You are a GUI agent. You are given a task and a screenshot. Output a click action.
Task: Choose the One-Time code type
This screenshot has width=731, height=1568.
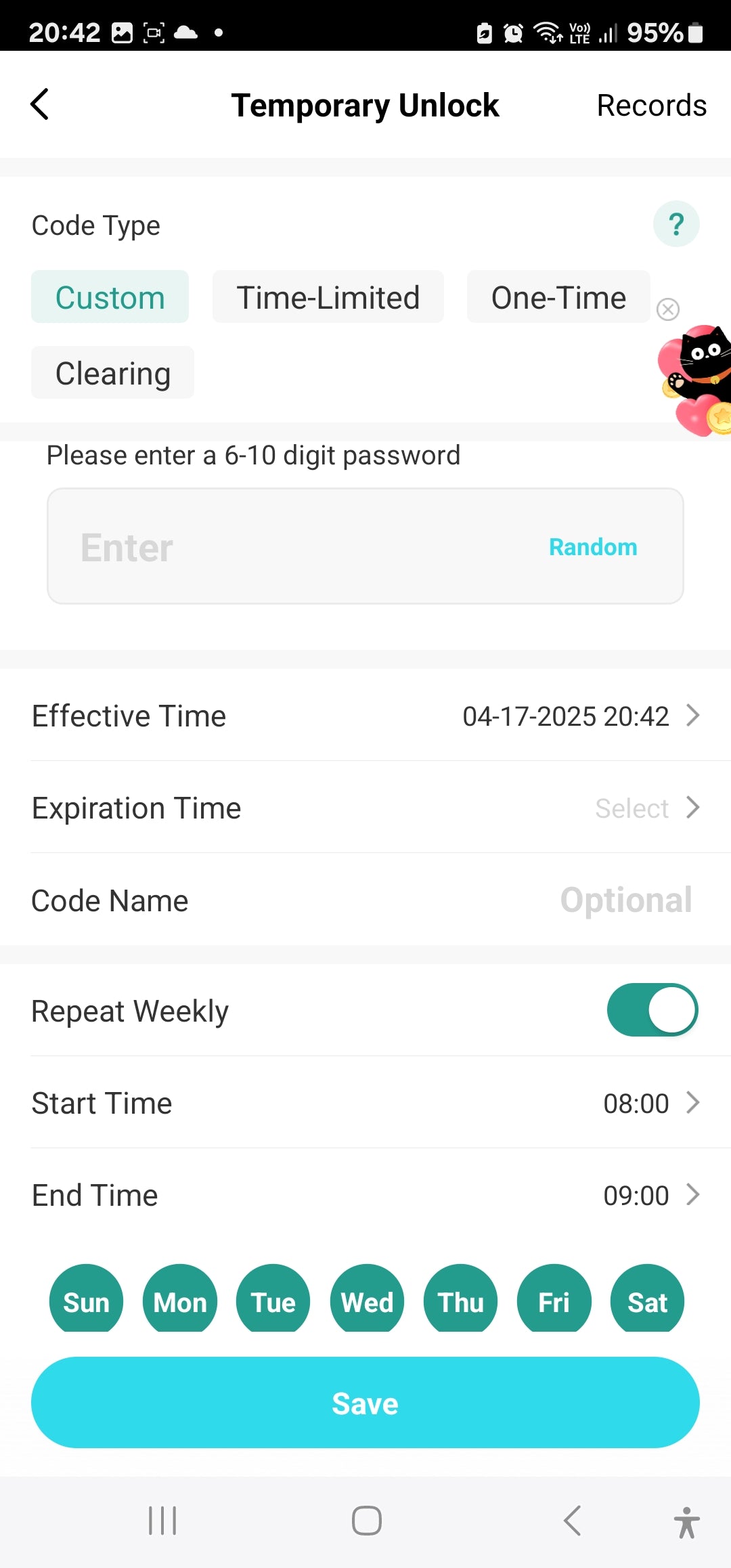[x=558, y=297]
